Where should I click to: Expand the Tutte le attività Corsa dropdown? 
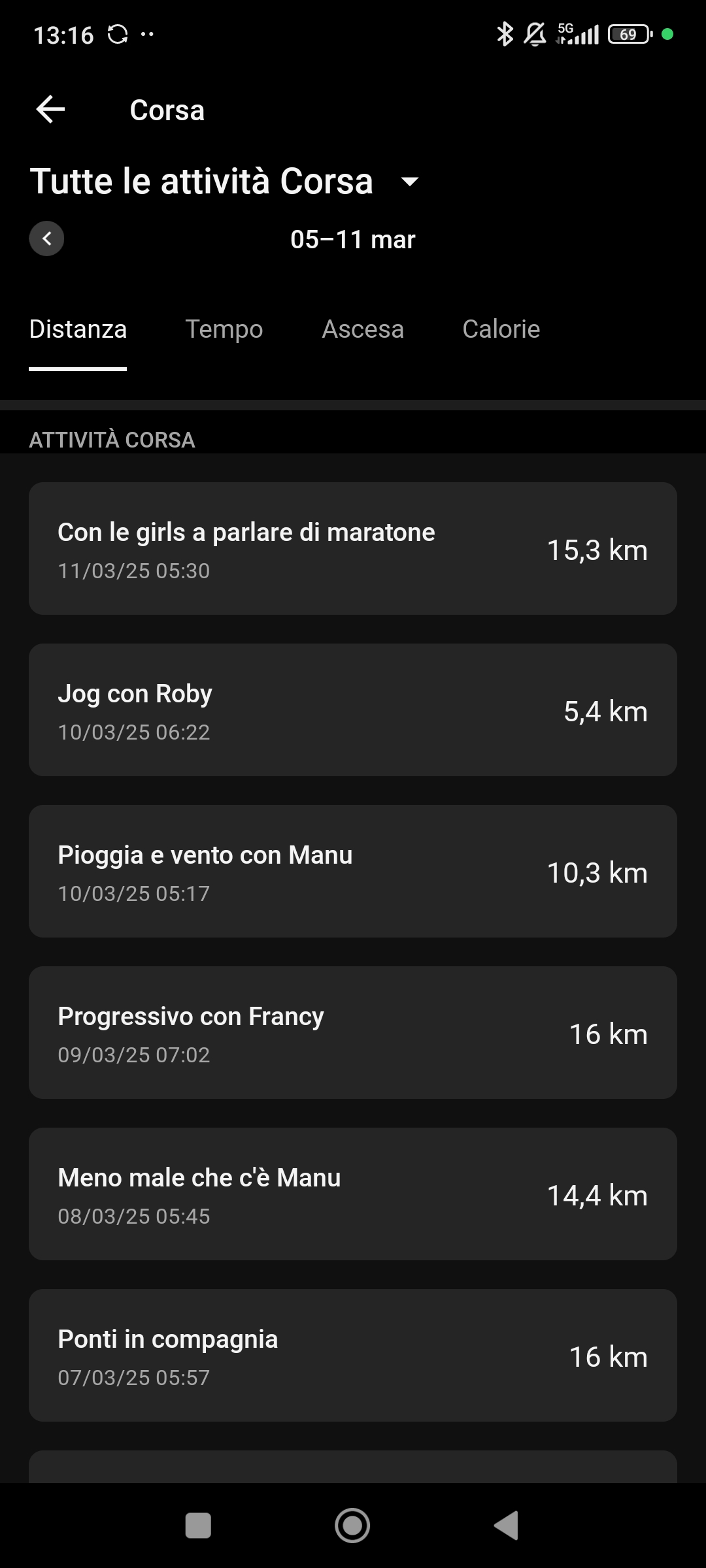[x=409, y=182]
